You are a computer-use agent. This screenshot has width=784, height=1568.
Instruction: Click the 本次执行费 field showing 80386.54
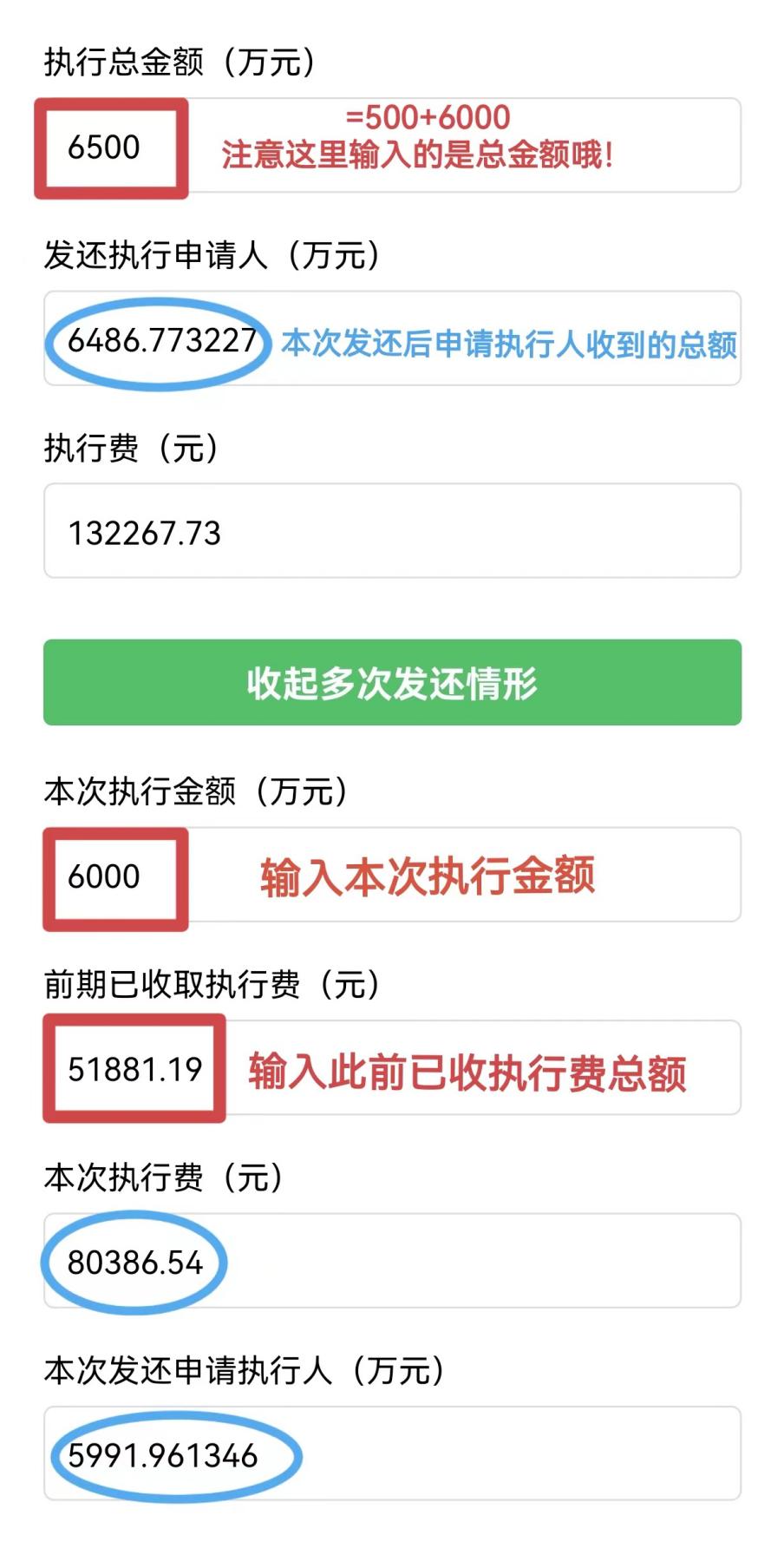point(134,1261)
